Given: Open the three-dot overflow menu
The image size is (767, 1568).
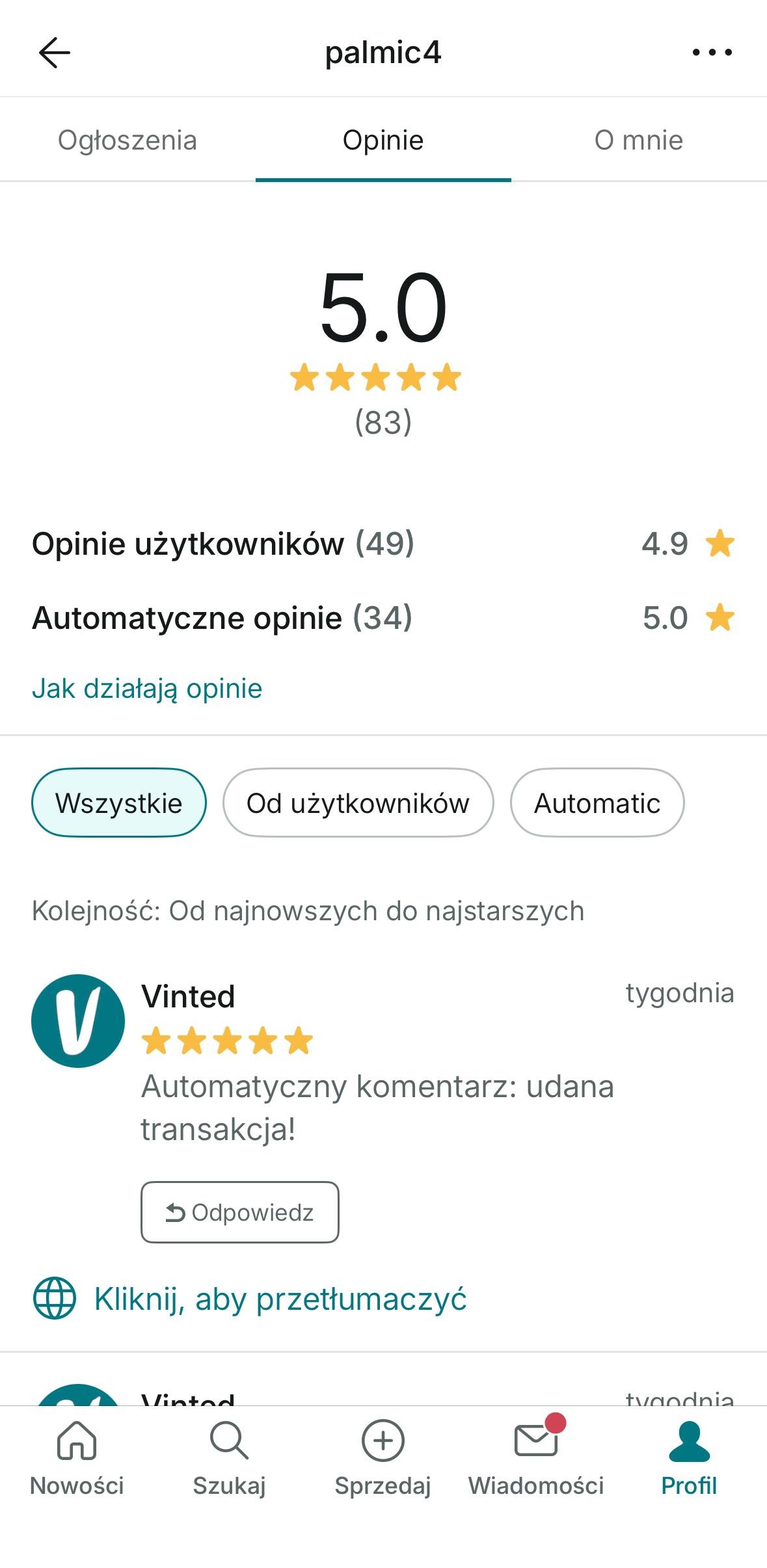Looking at the screenshot, I should coord(712,53).
